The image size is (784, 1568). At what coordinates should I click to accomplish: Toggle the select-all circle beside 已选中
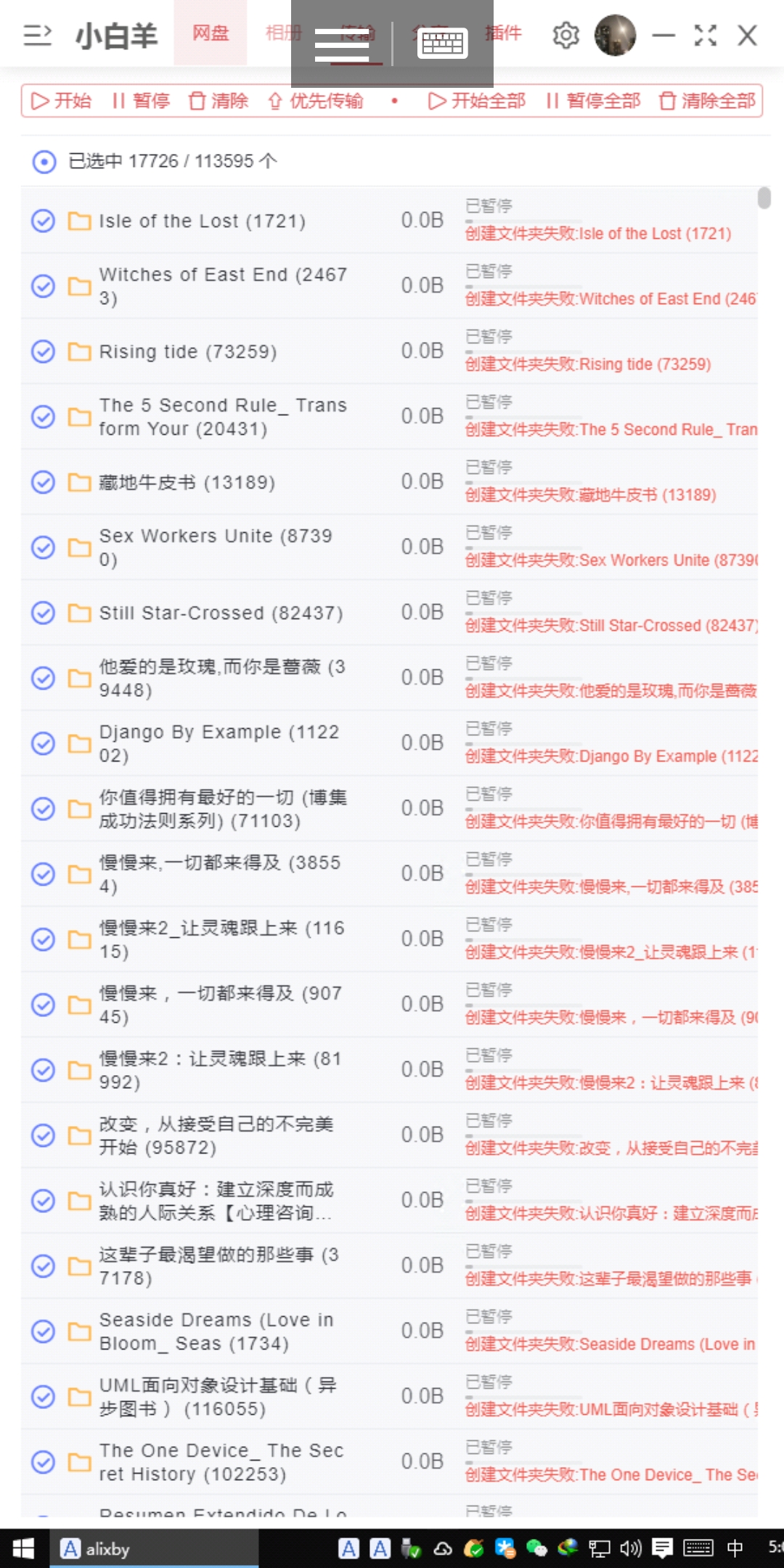(x=44, y=161)
